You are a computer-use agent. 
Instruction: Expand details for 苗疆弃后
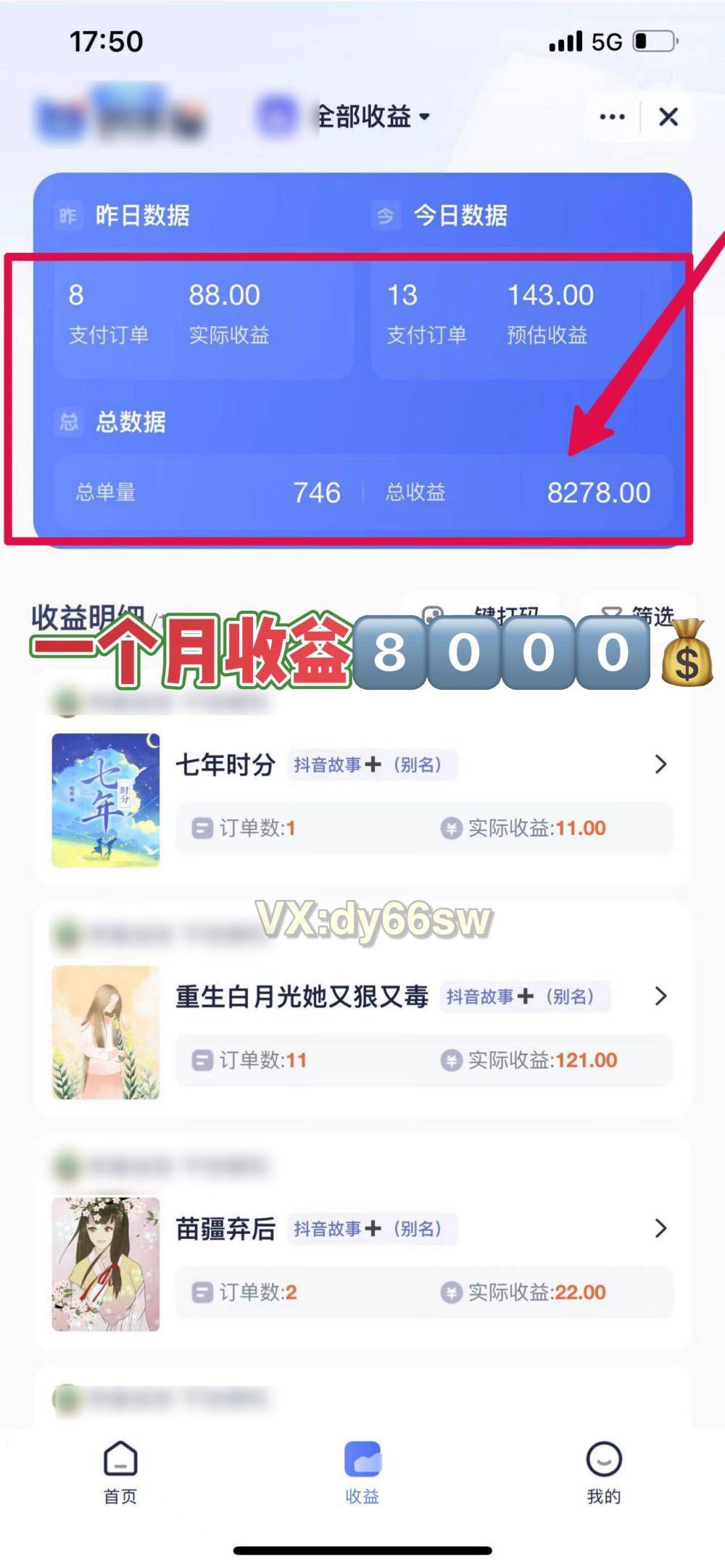tap(660, 1228)
